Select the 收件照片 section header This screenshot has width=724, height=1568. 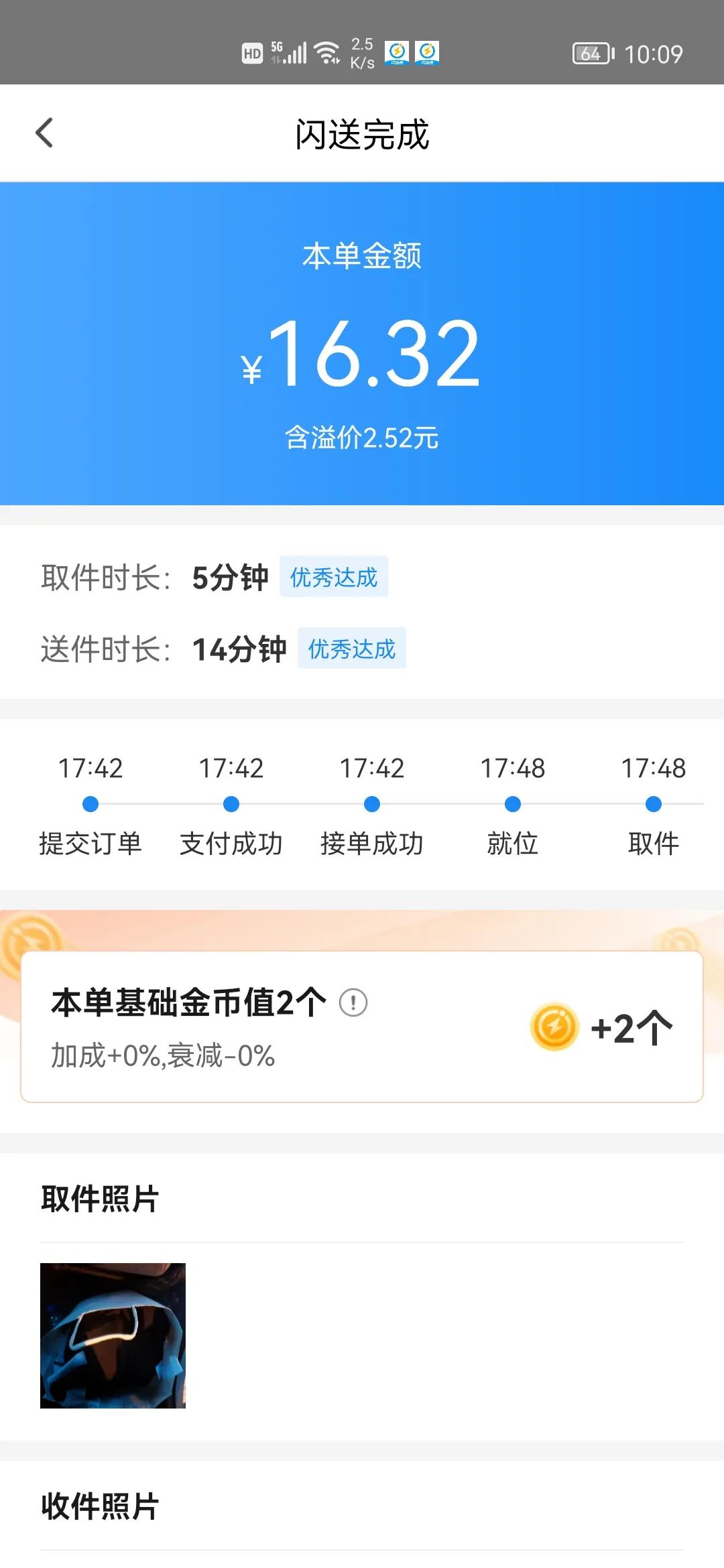pyautogui.click(x=97, y=1506)
